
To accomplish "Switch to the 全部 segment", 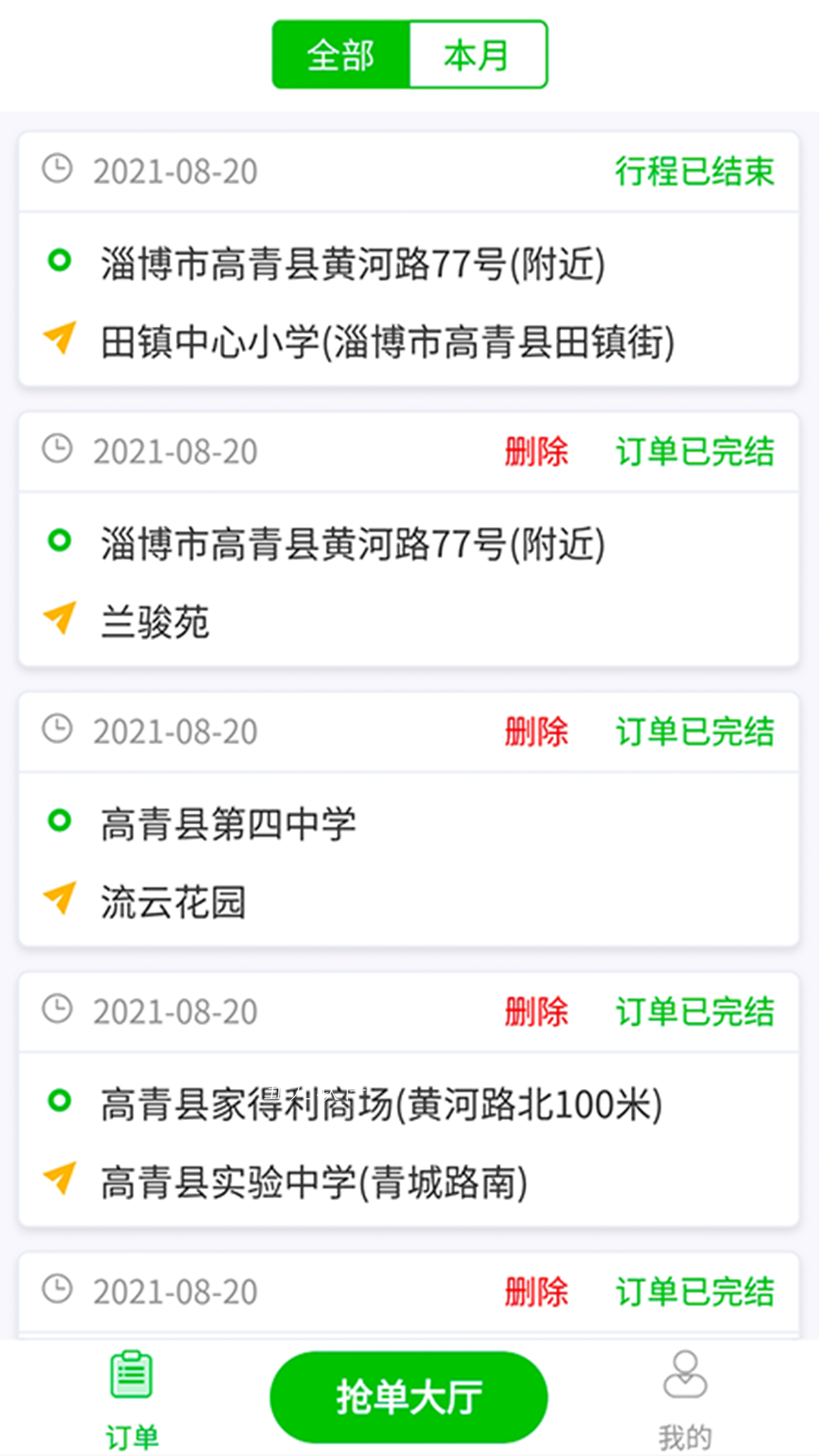I will [x=341, y=55].
